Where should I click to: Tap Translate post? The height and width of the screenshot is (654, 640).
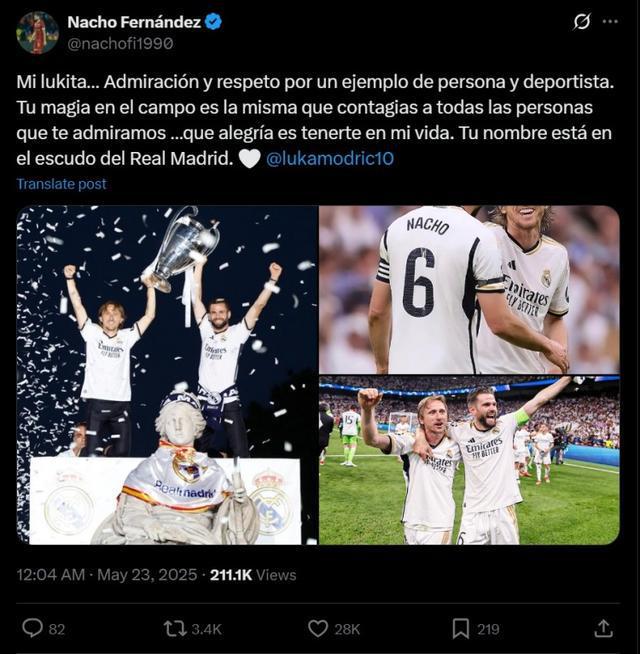(x=61, y=184)
